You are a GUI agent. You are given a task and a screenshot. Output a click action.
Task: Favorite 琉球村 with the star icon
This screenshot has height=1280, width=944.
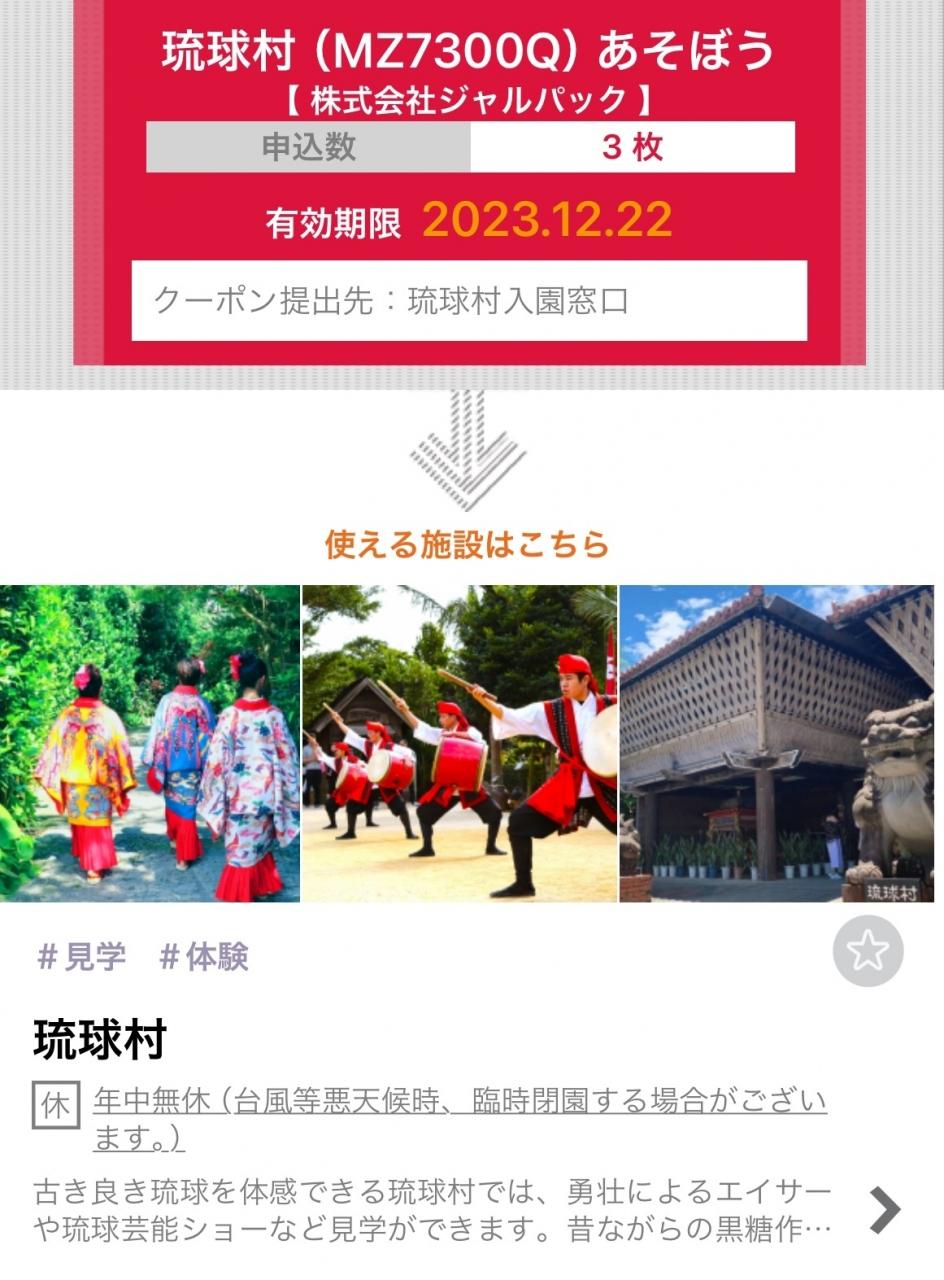pyautogui.click(x=868, y=951)
